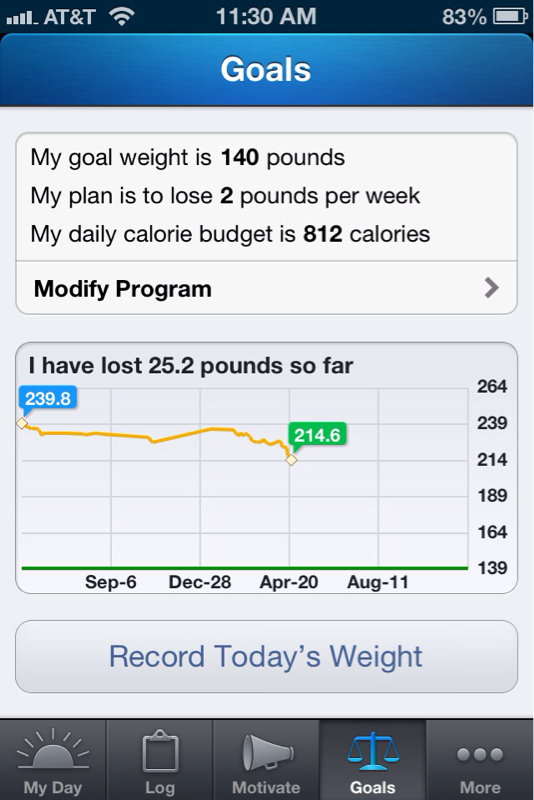Select the Goals tab
This screenshot has width=534, height=800.
coord(373,760)
